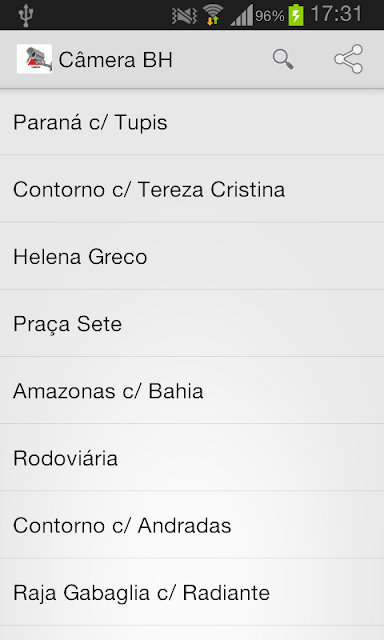
Task: Select Contorno c/ Andradas
Action: pyautogui.click(x=192, y=525)
